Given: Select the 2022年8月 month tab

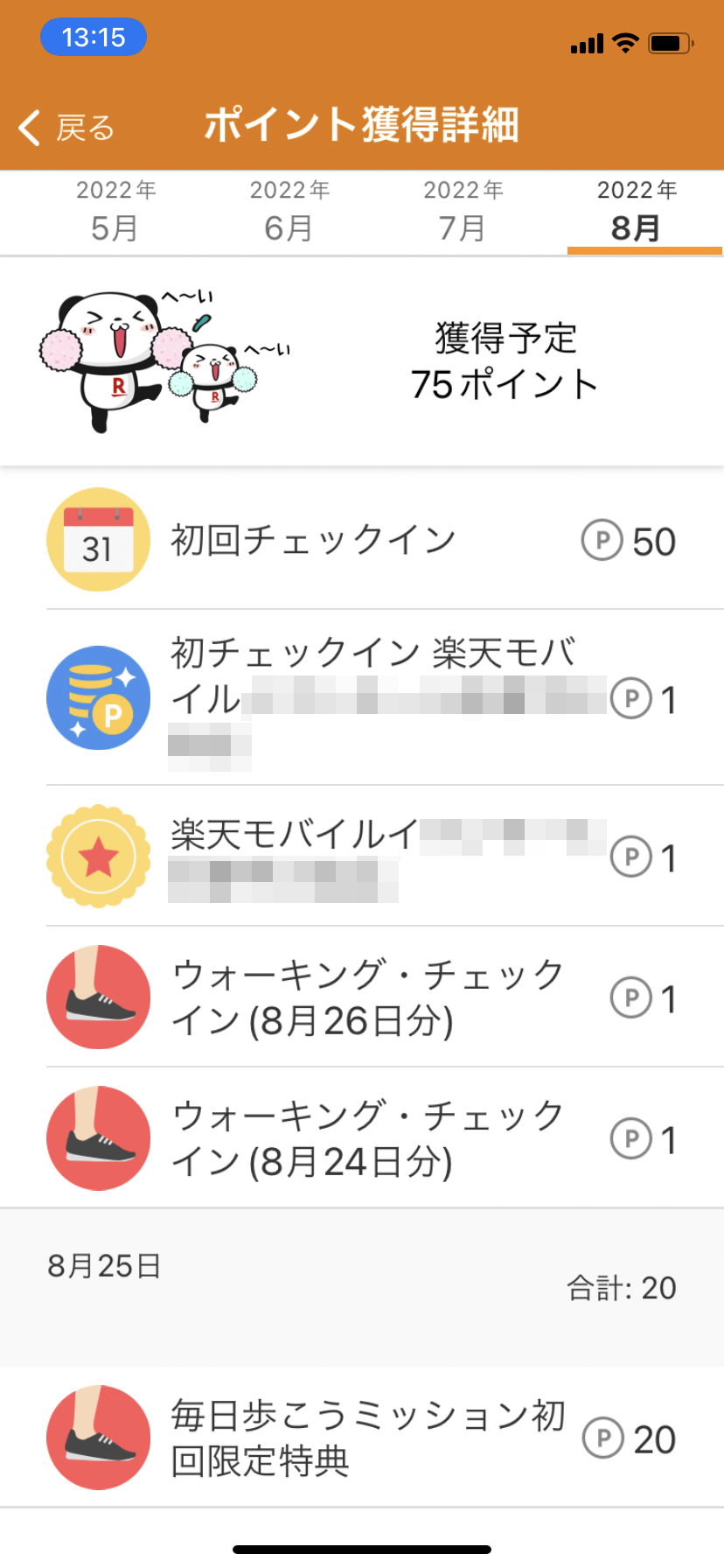Looking at the screenshot, I should [637, 212].
